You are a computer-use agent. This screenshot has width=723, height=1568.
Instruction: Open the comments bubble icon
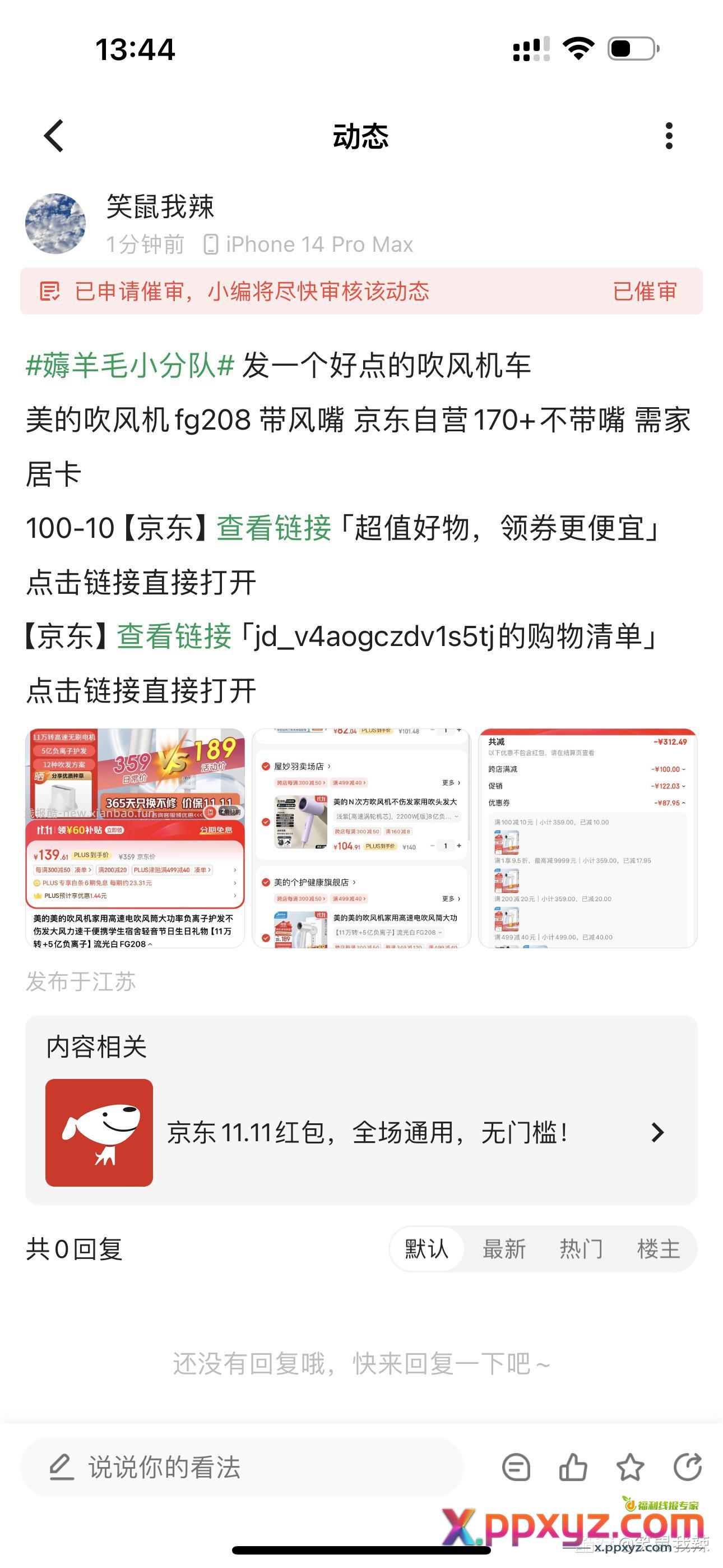click(x=516, y=1467)
